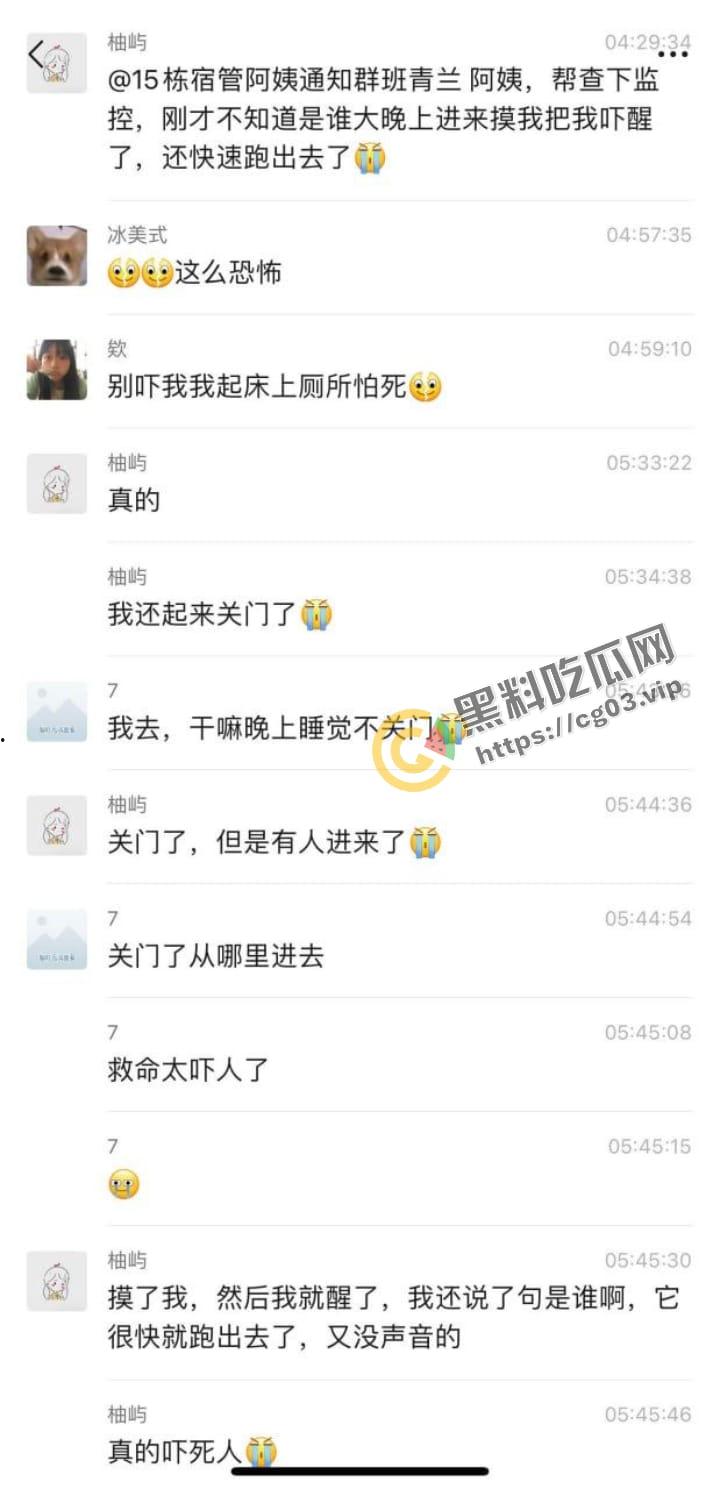Open 柚屿's avatar next to 真的
The height and width of the screenshot is (1489, 720).
[x=57, y=484]
